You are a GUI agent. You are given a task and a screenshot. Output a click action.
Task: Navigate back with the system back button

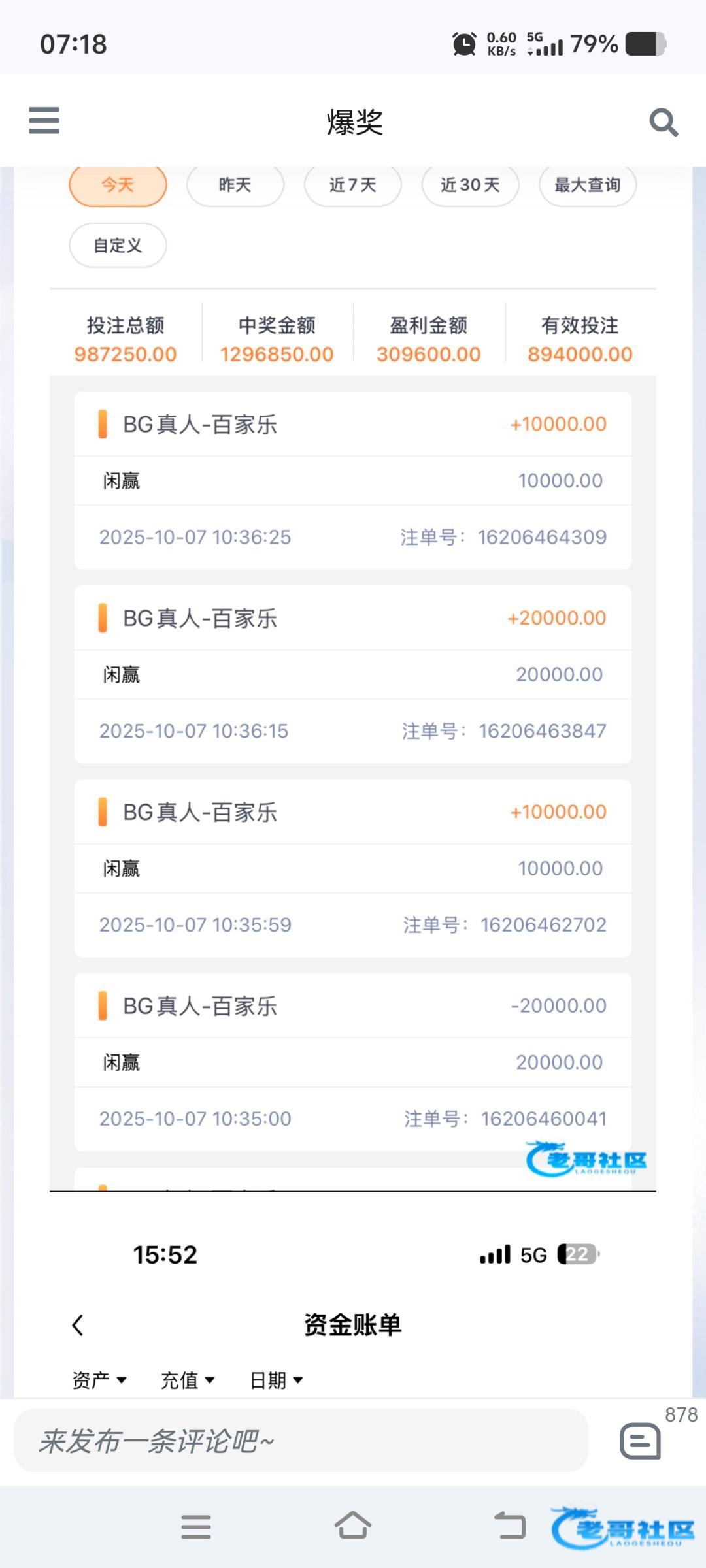510,1527
